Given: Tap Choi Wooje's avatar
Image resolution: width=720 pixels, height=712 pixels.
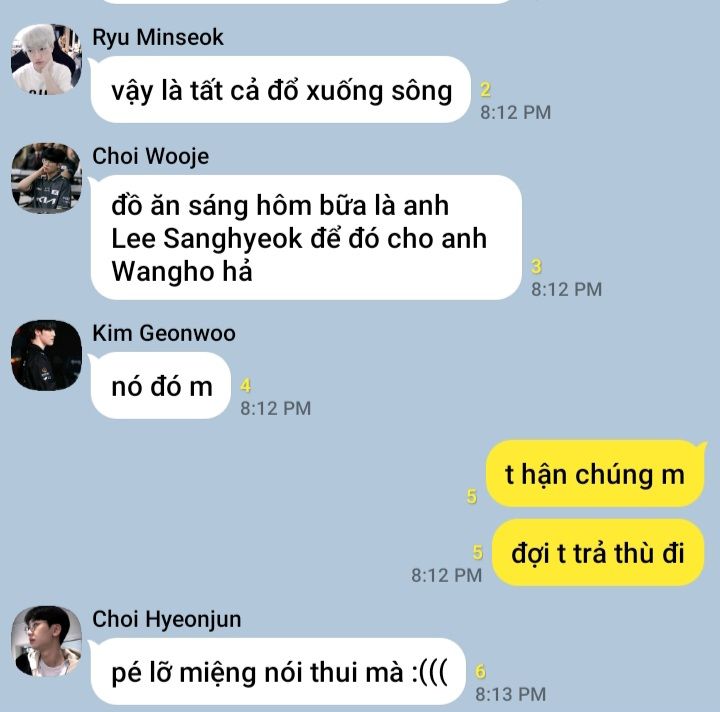Looking at the screenshot, I should click(46, 179).
